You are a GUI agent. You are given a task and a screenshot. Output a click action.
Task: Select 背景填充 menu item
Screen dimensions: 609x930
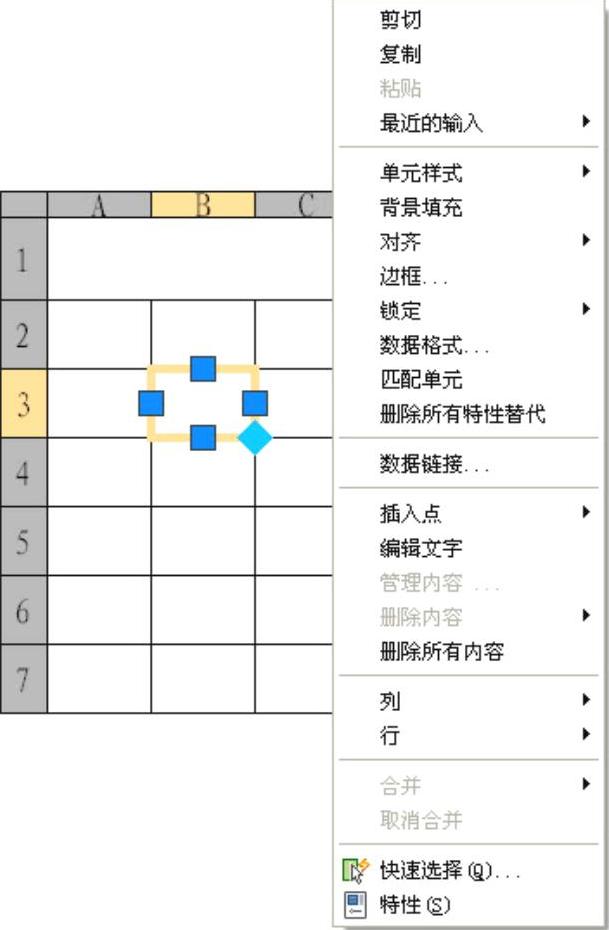coord(421,208)
